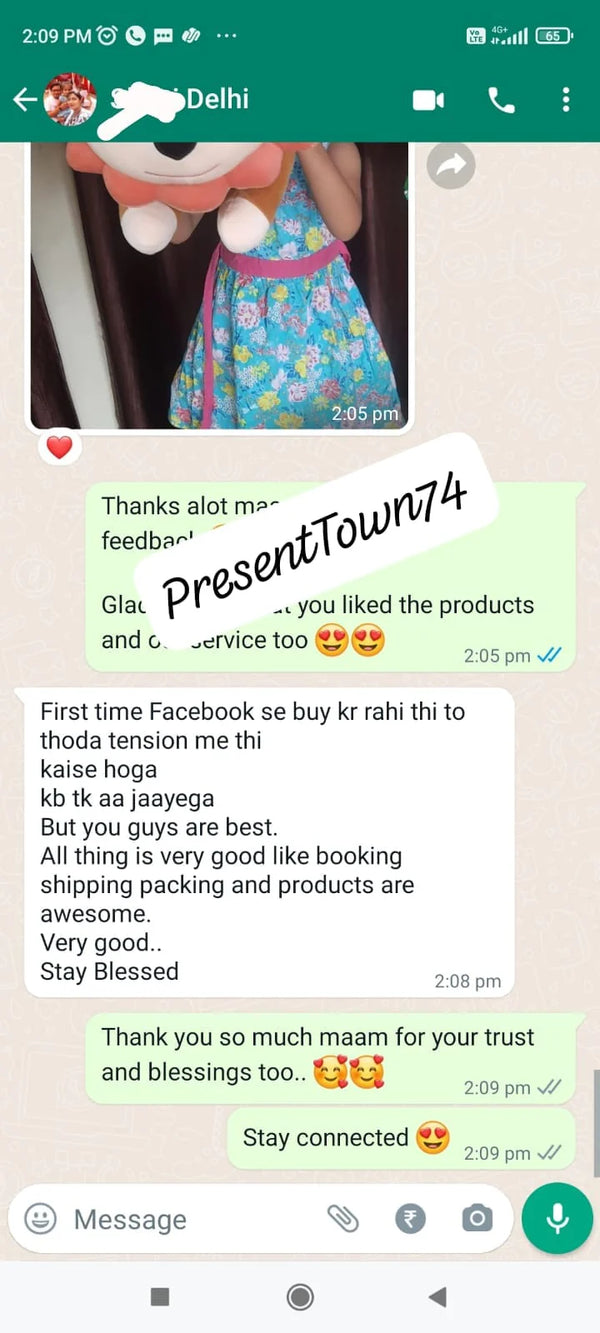Viewport: 600px width, 1333px height.
Task: Open the contact's profile photo
Action: 70,99
